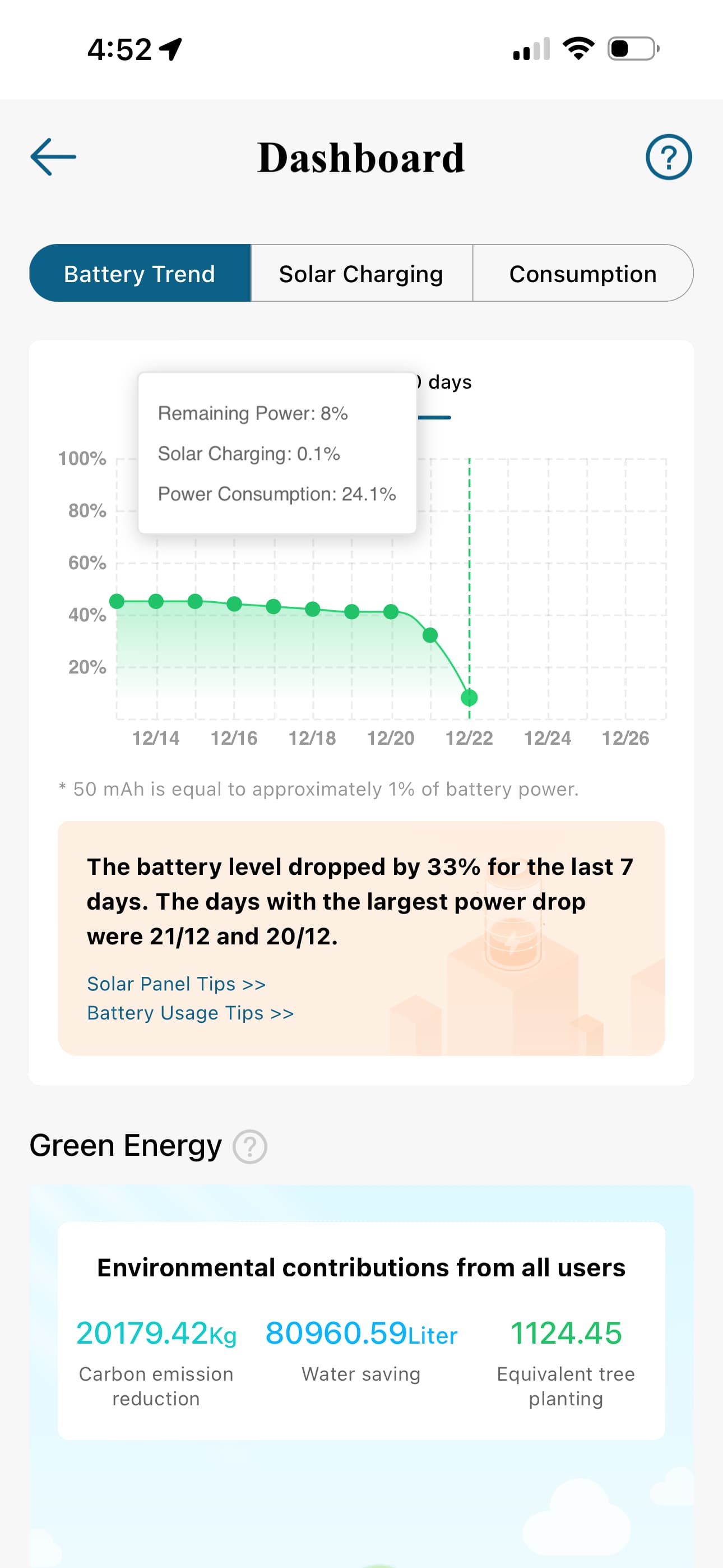Viewport: 723px width, 1568px height.
Task: Select the 12/21 data point on chart
Action: coord(430,635)
